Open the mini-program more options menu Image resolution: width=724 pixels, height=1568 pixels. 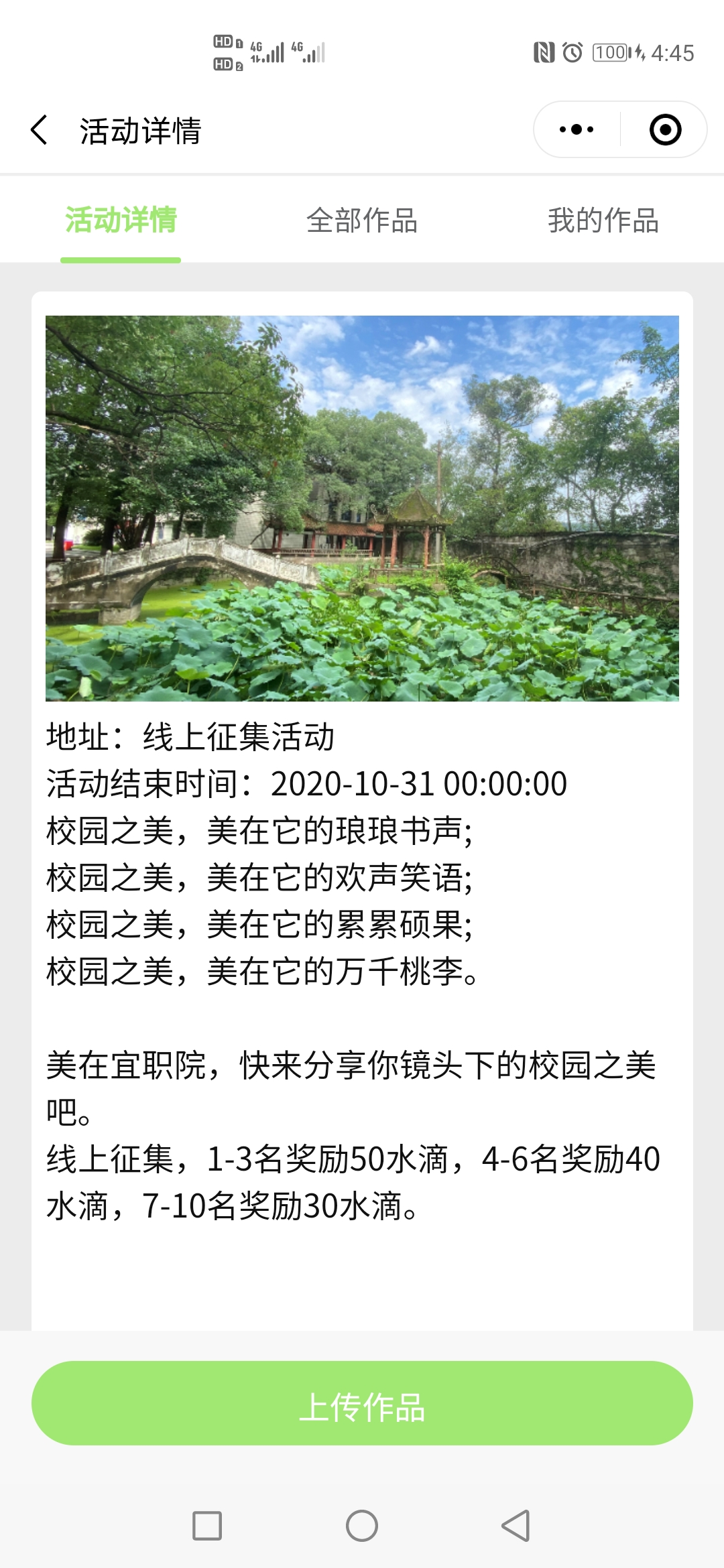pos(577,130)
